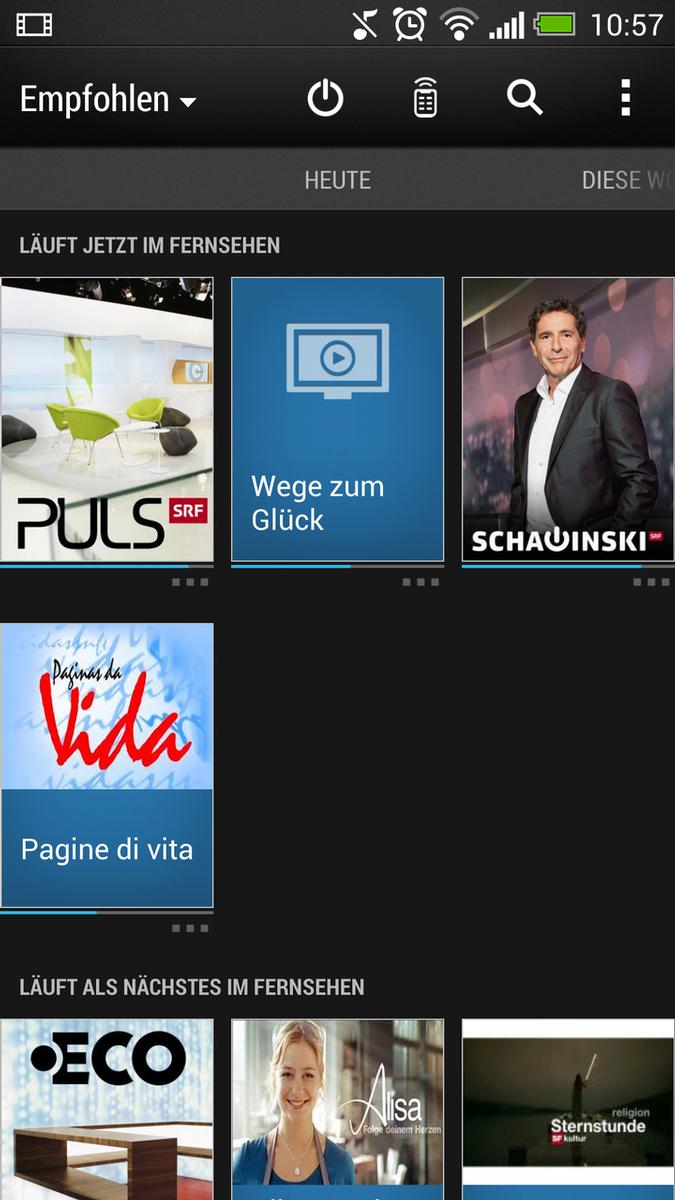Image resolution: width=675 pixels, height=1200 pixels.
Task: Open the Sternstunde upcoming show
Action: click(x=568, y=1109)
